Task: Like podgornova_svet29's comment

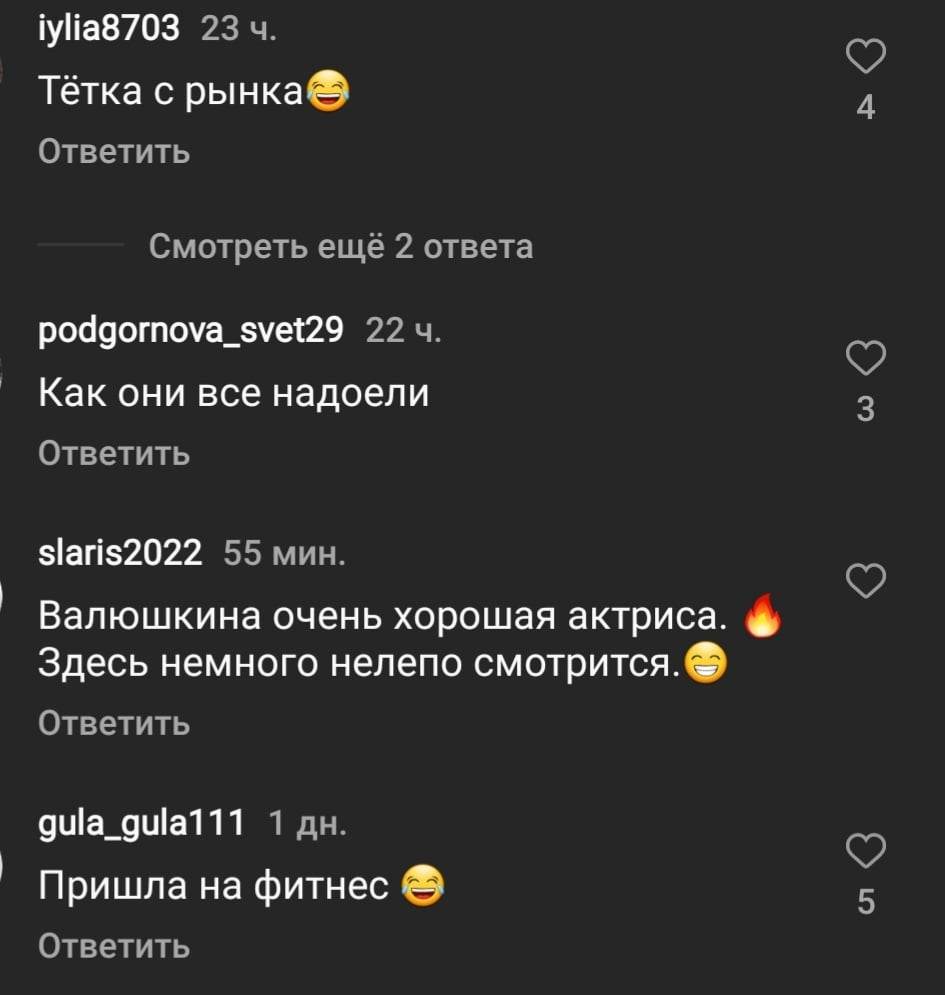Action: pyautogui.click(x=866, y=359)
